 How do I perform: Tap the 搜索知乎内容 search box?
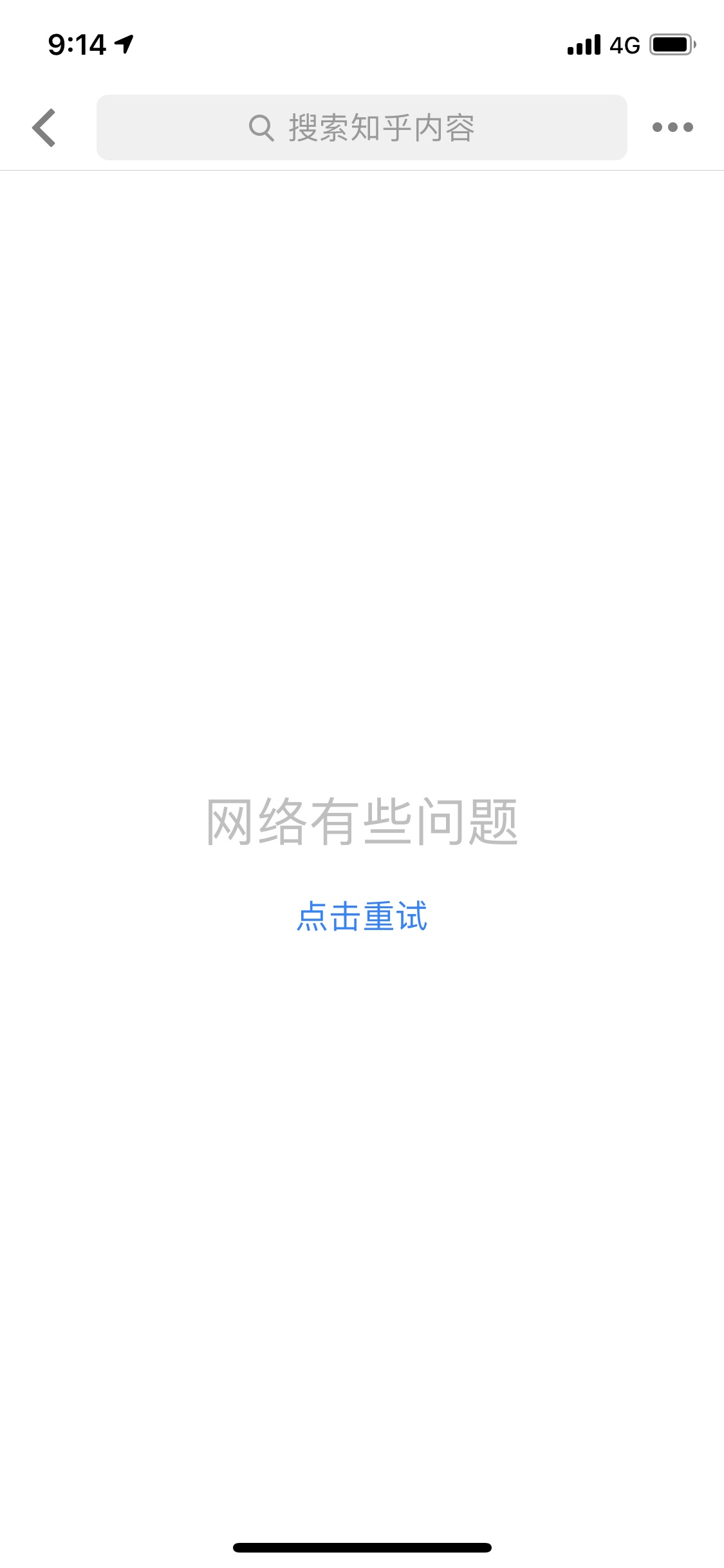tap(362, 127)
